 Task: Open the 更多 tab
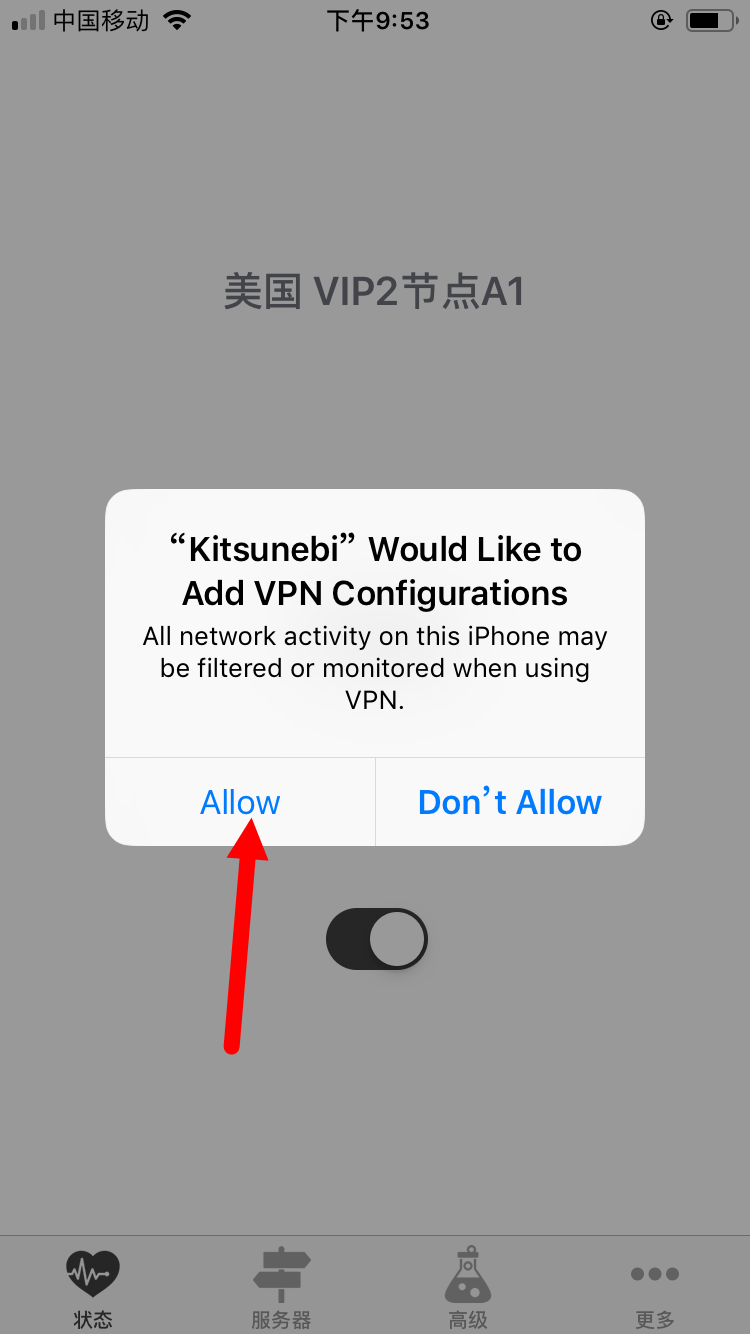[x=655, y=1288]
